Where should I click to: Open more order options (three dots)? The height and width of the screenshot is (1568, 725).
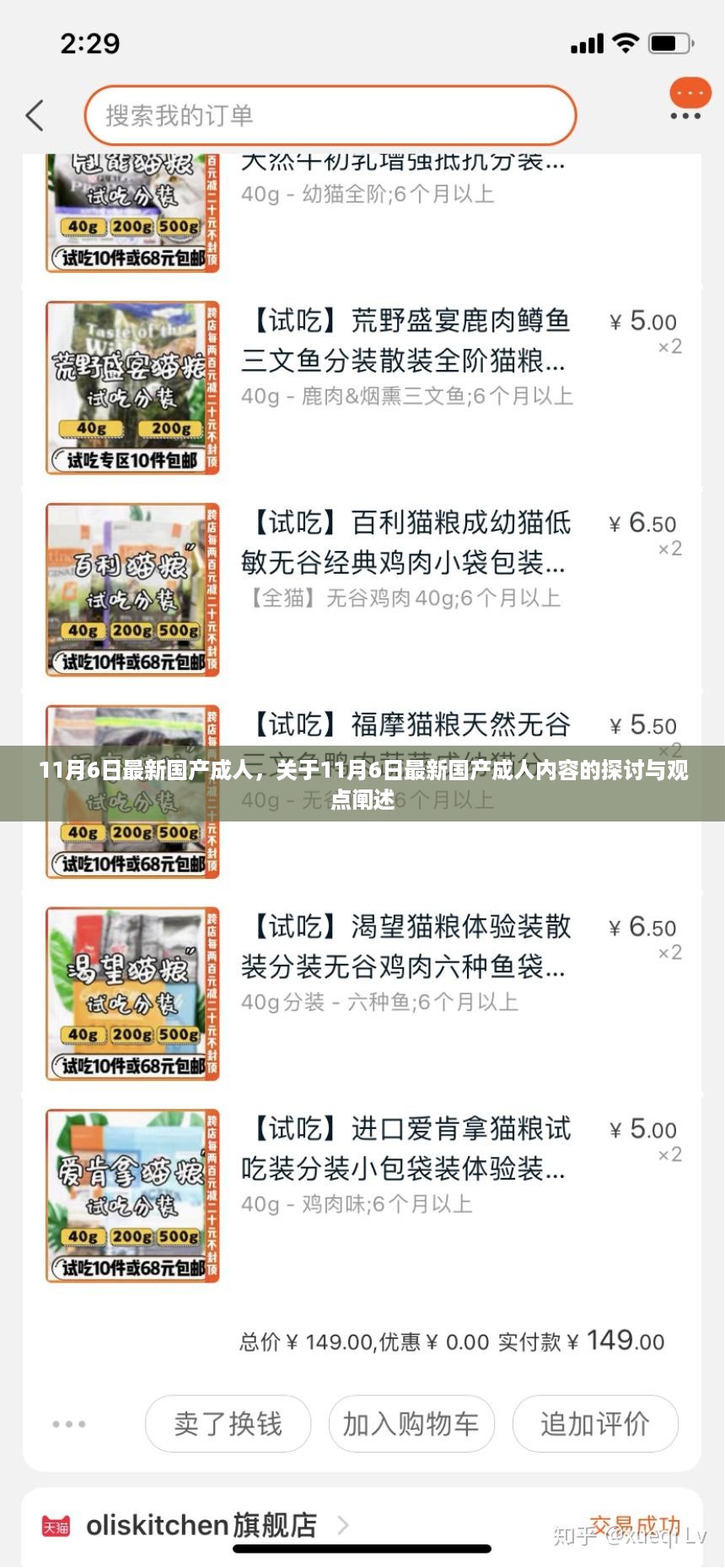pyautogui.click(x=69, y=1424)
